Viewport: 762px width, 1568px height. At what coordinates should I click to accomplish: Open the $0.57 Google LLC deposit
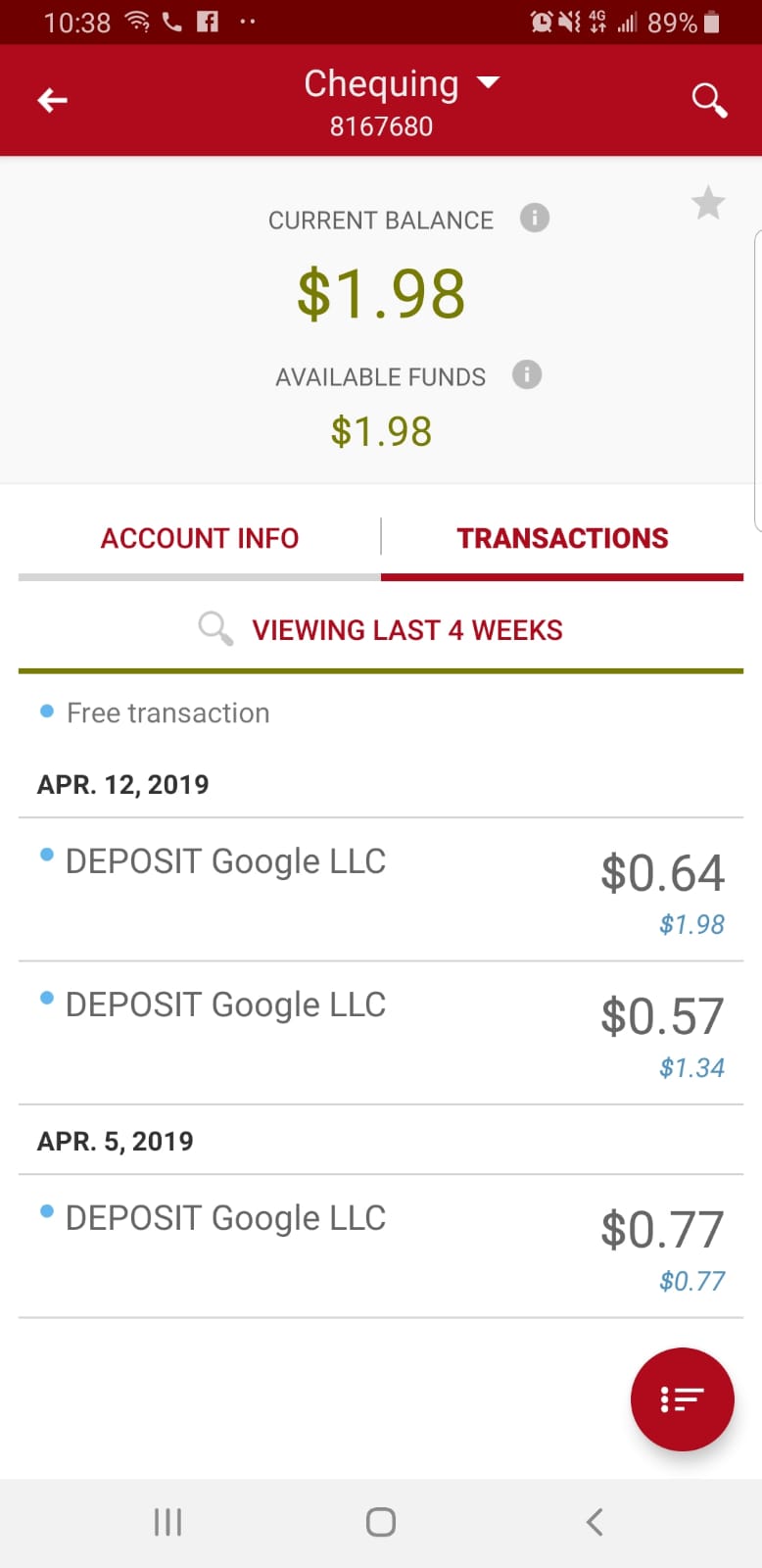point(381,1033)
